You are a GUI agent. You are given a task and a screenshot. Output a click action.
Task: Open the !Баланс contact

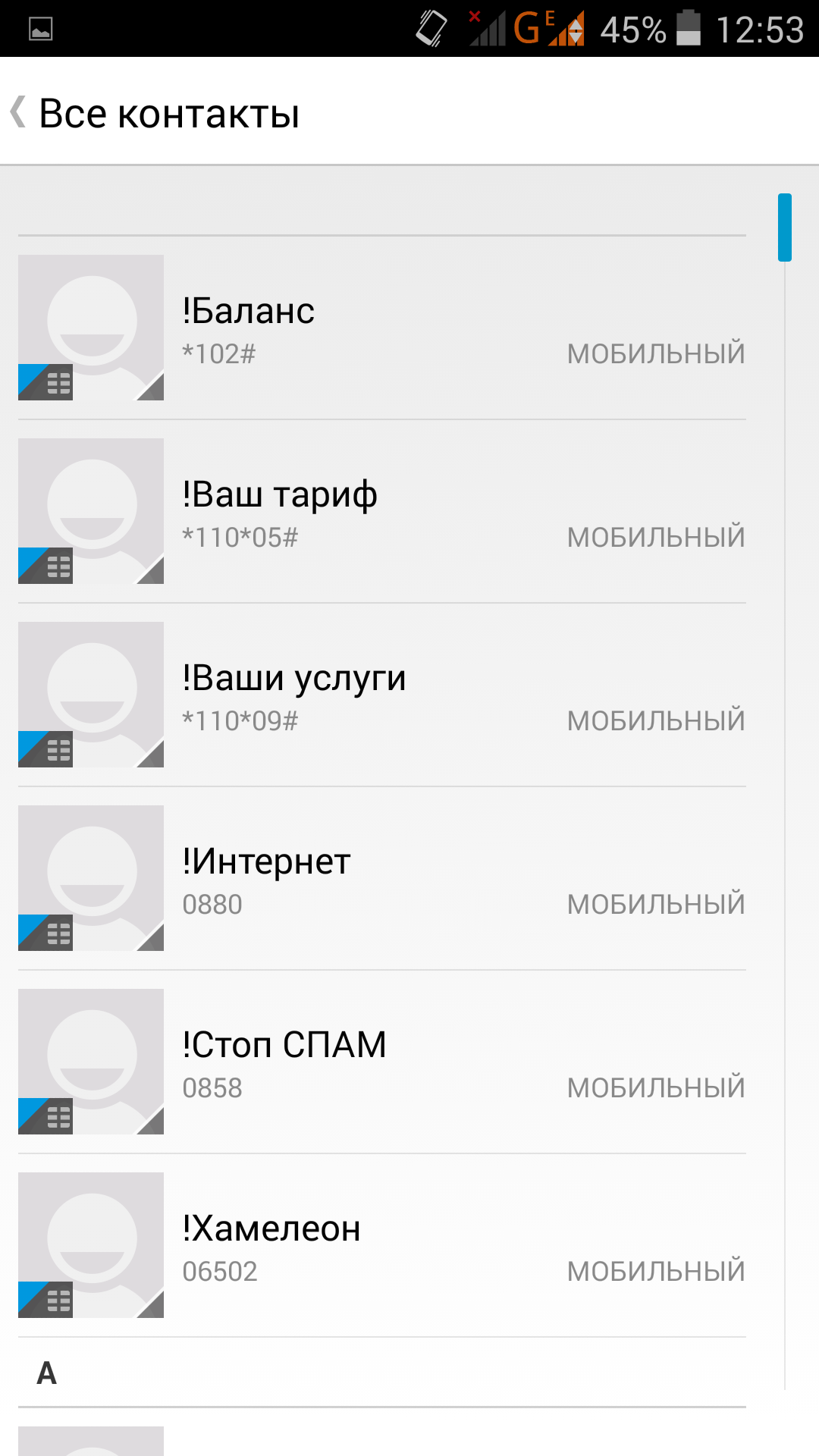[455, 328]
